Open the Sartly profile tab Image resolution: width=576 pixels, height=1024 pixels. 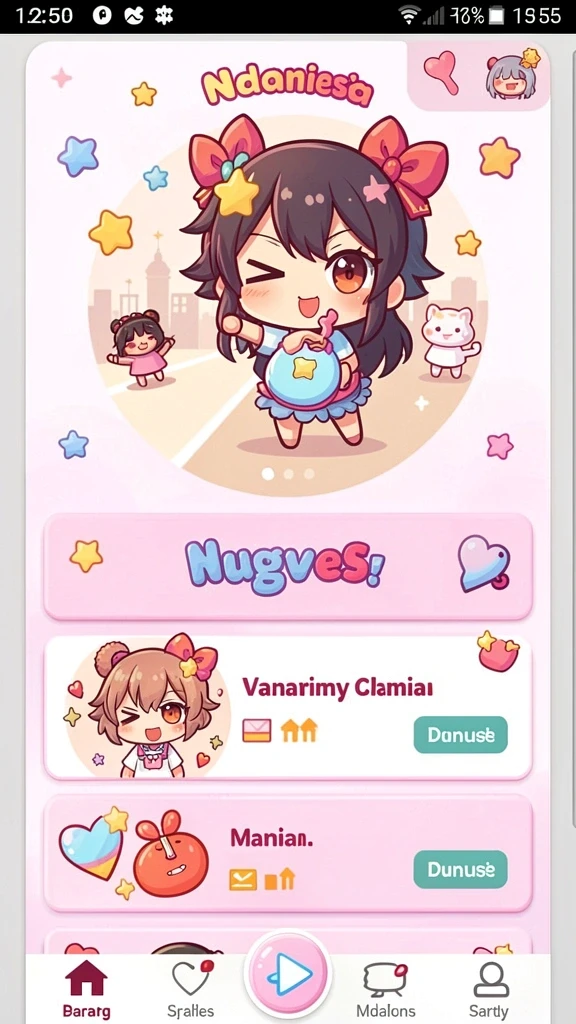488,989
